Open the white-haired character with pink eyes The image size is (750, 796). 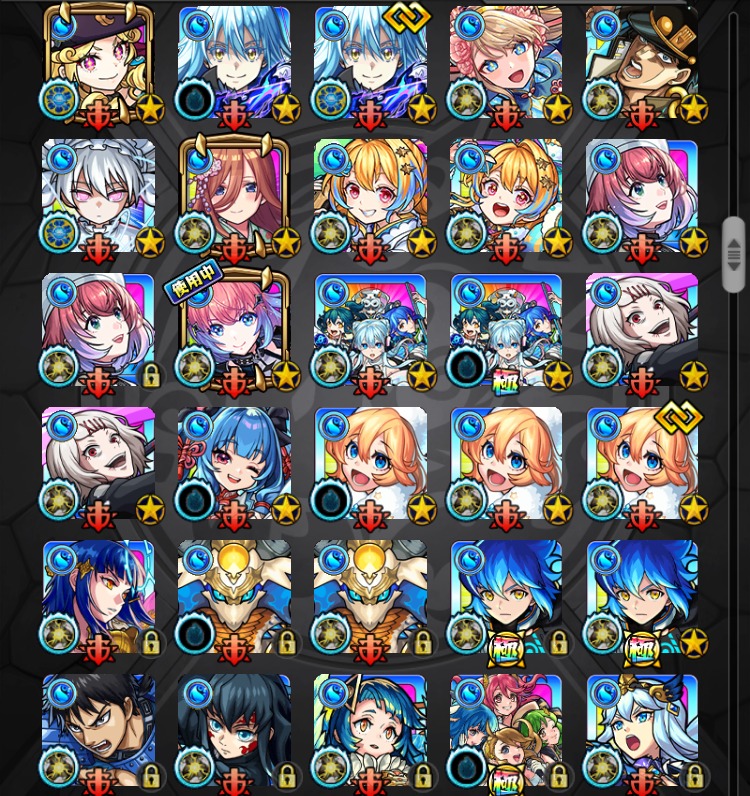click(98, 197)
